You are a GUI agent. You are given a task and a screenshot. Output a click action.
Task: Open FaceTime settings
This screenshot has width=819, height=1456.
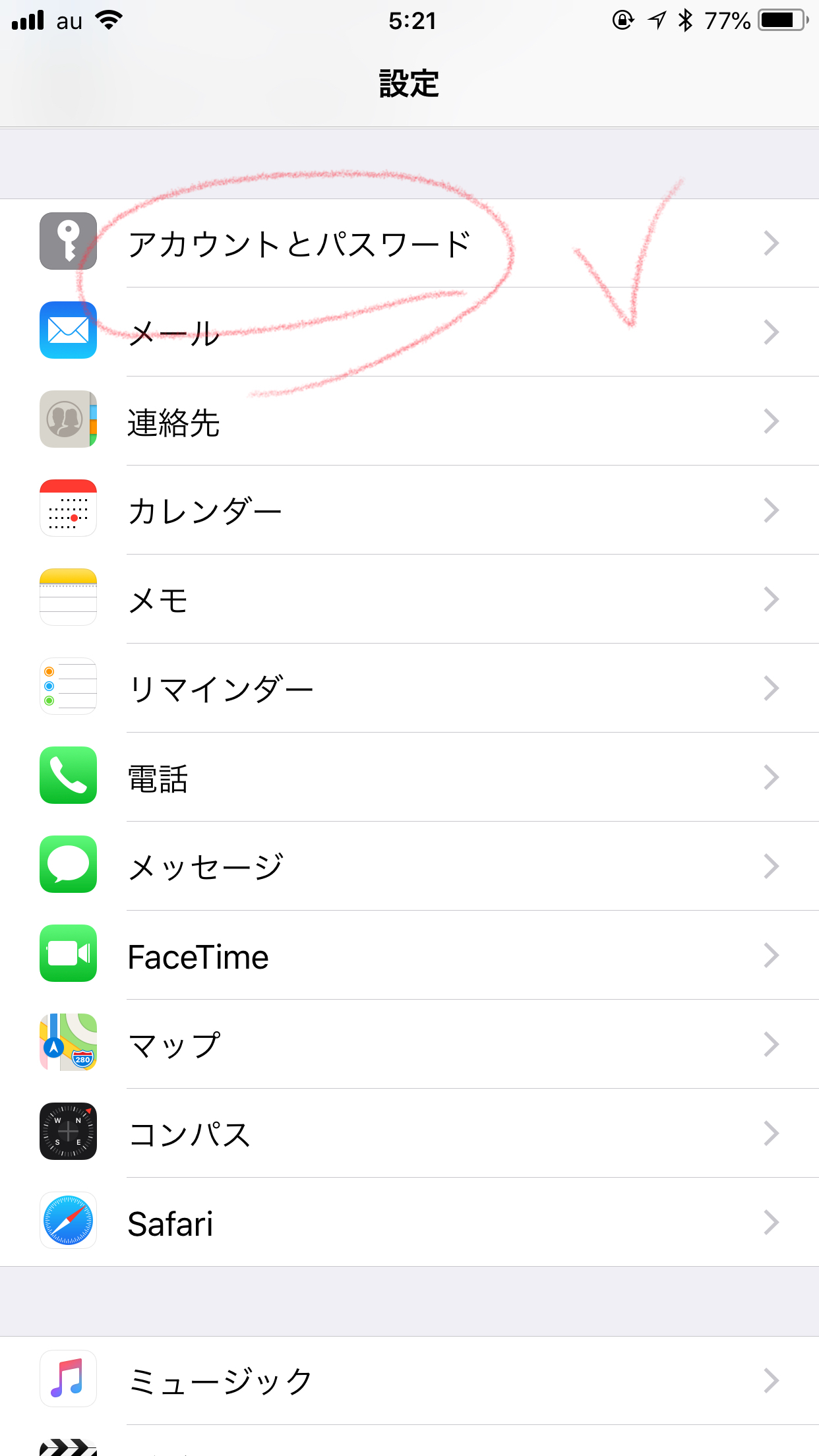tap(409, 956)
